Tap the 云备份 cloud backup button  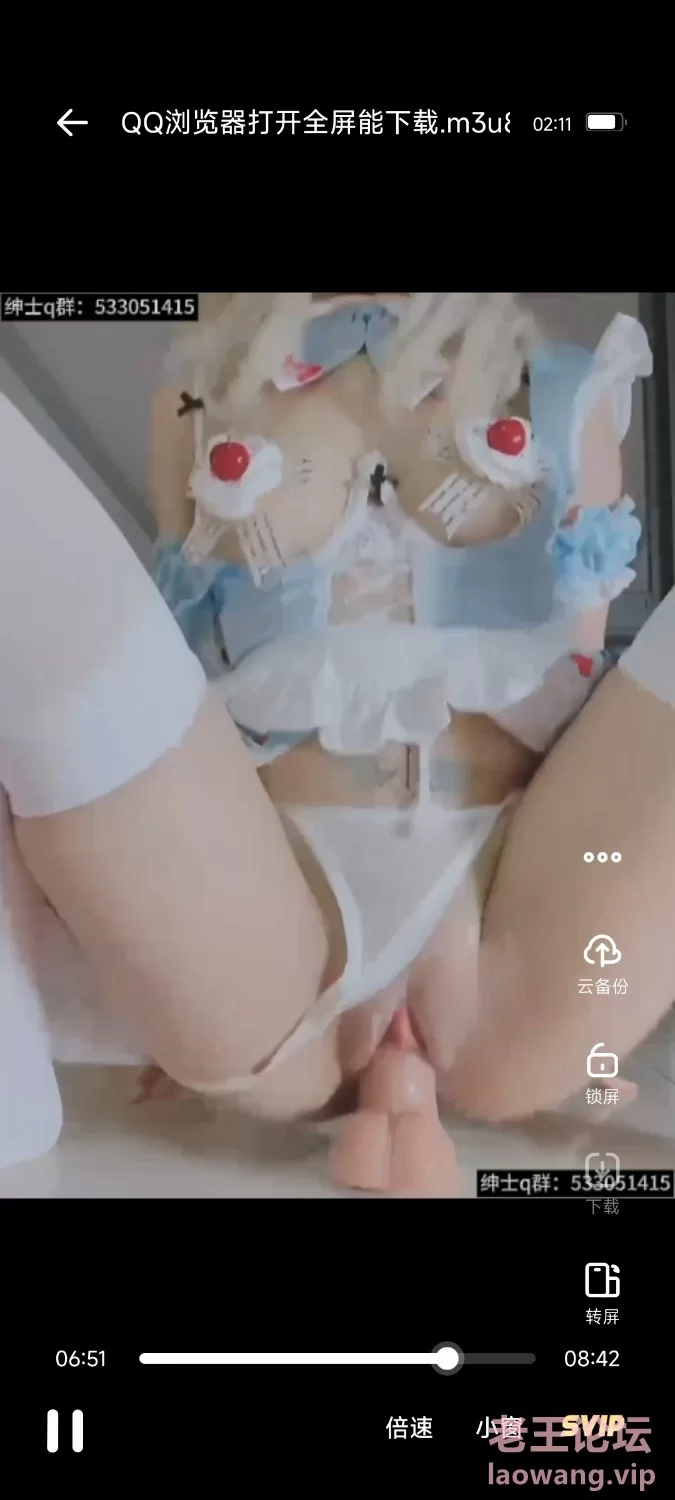(x=602, y=962)
